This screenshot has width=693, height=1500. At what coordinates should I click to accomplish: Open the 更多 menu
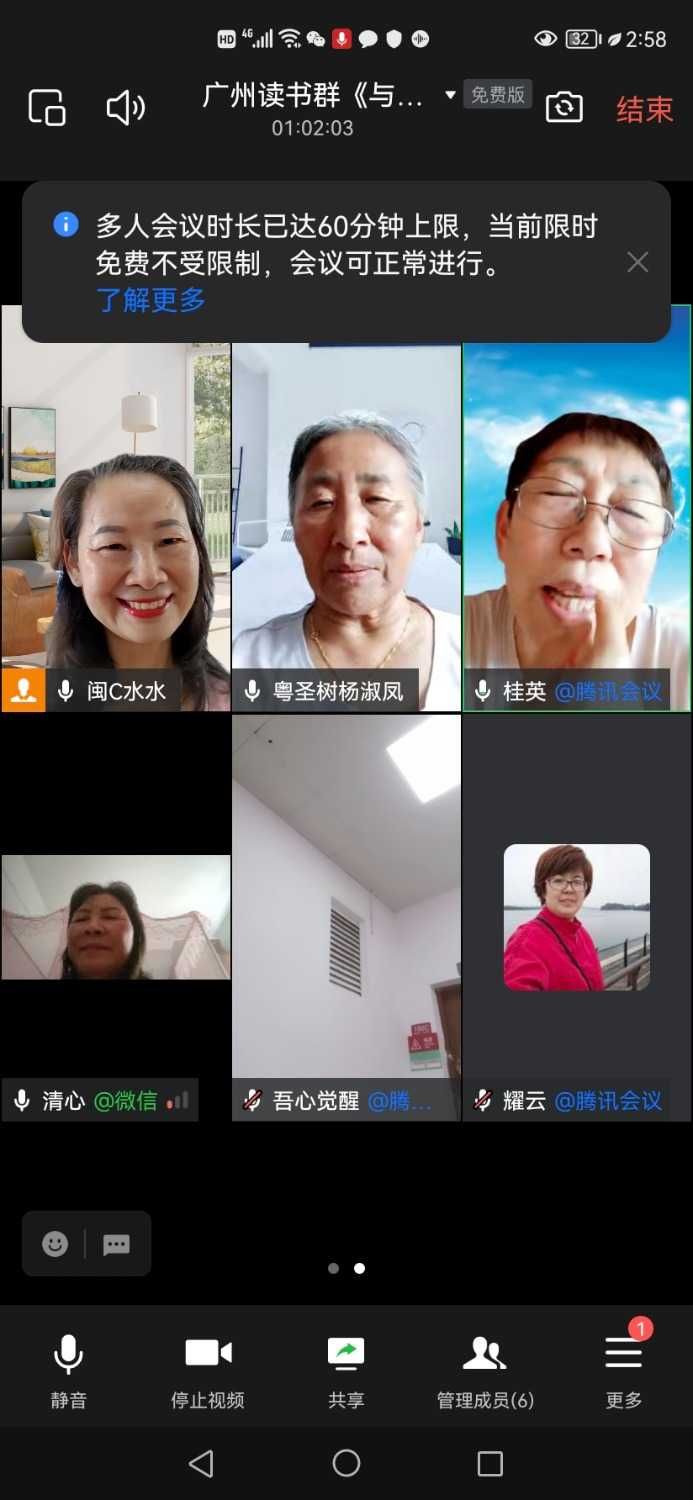(x=624, y=1369)
